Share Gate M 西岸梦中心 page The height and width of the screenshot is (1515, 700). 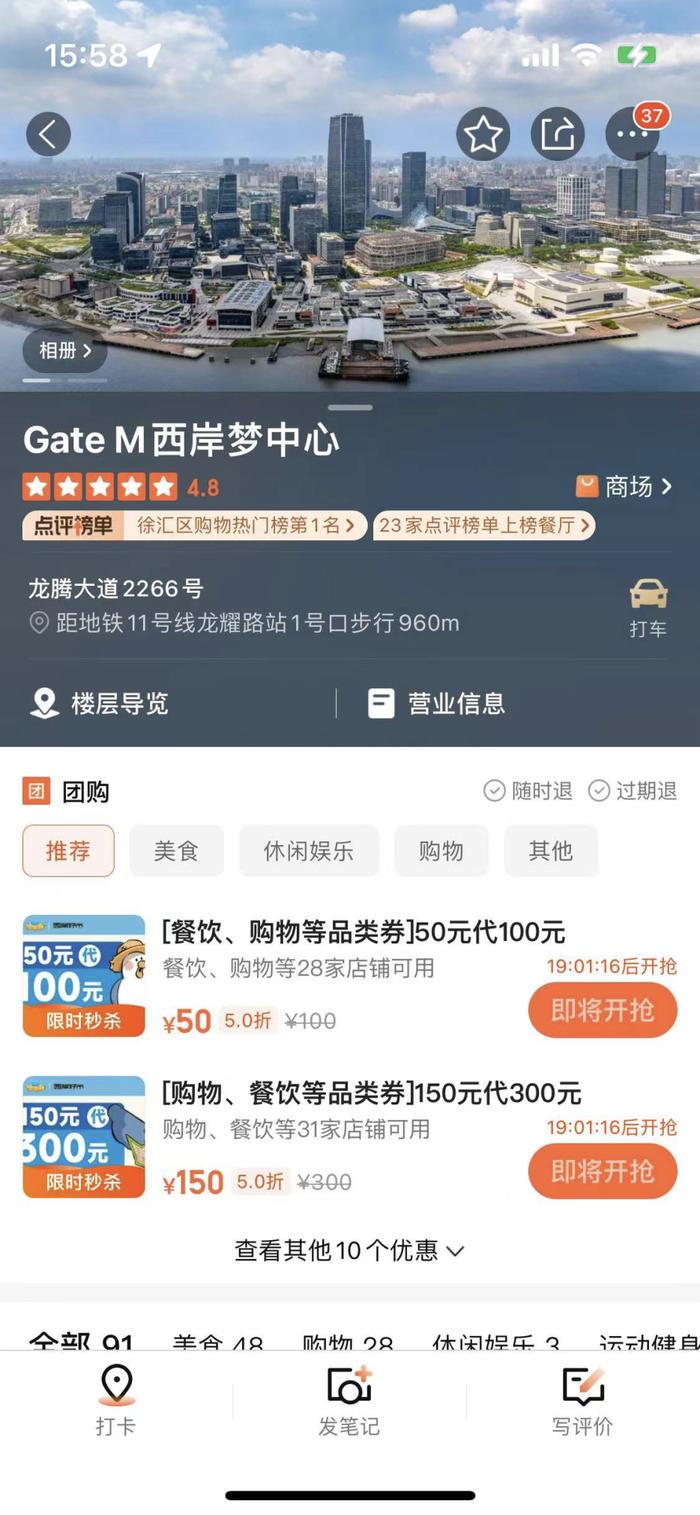tap(557, 134)
